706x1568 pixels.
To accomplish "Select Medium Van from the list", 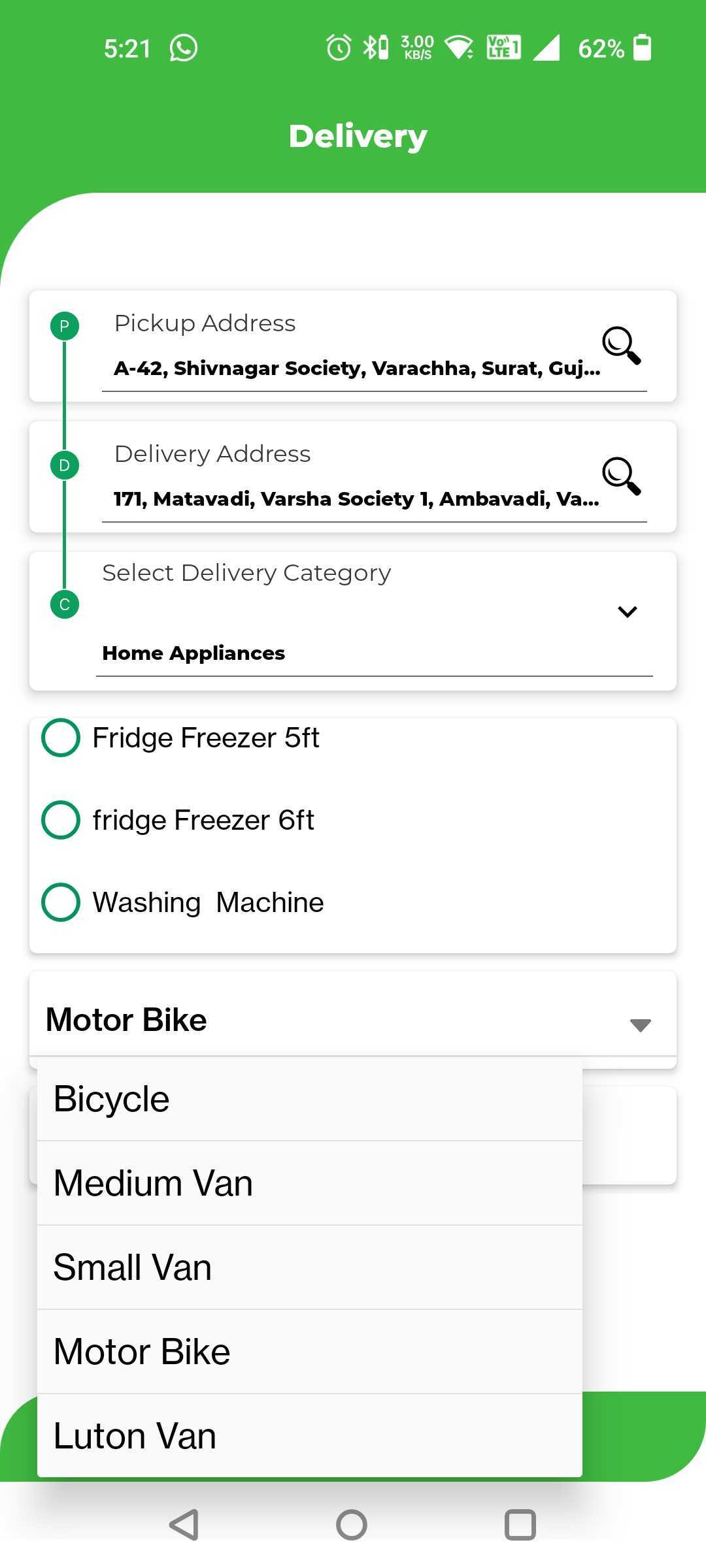I will click(310, 1183).
